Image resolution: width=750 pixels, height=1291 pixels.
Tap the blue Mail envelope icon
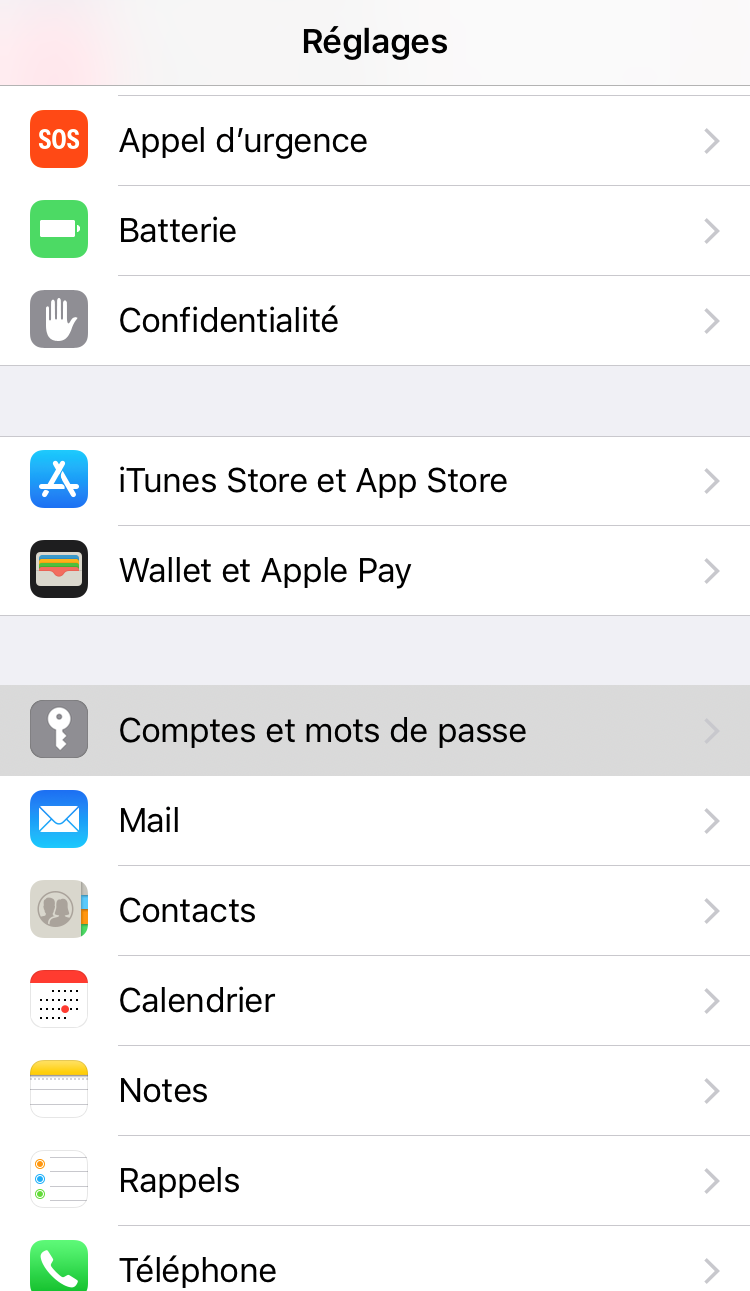(58, 820)
